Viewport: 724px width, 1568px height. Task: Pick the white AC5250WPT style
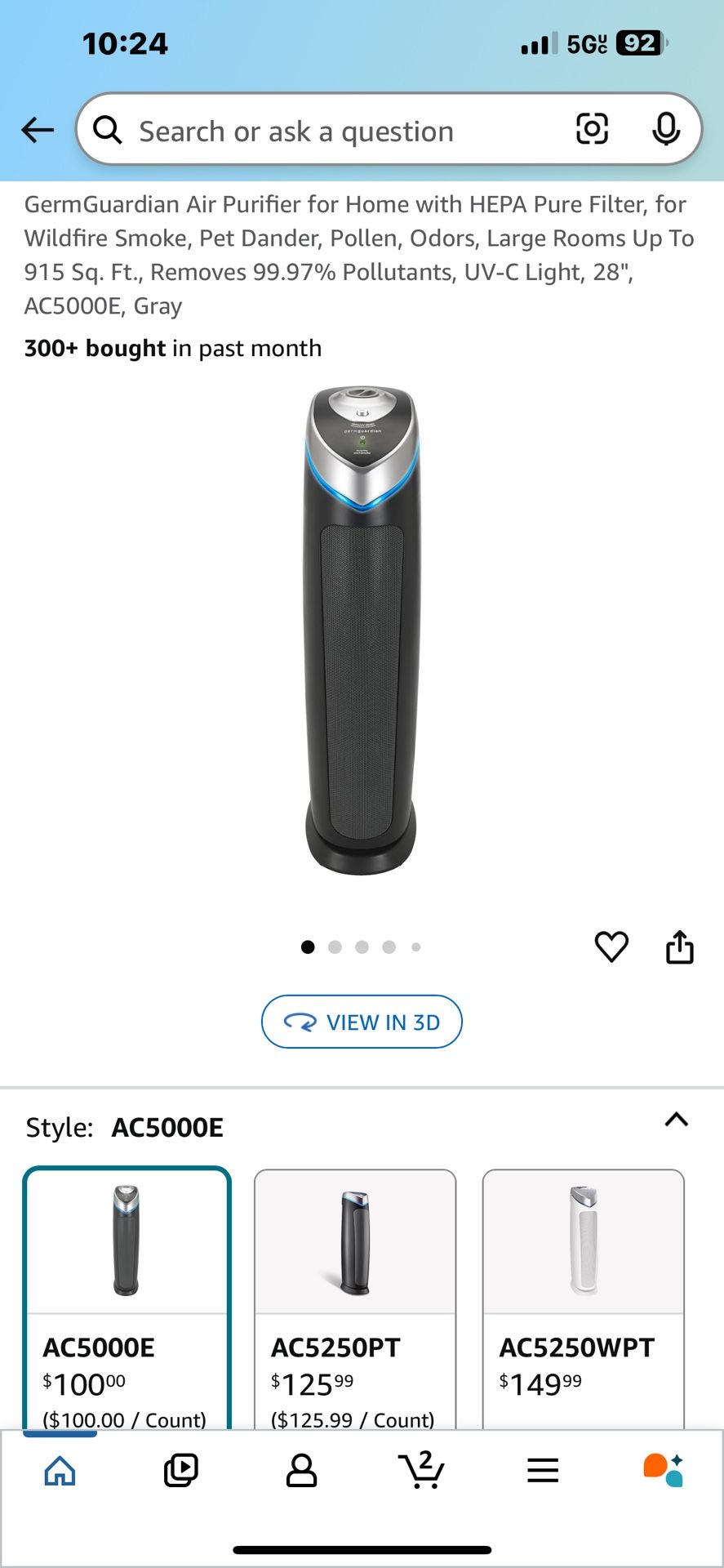click(583, 1298)
